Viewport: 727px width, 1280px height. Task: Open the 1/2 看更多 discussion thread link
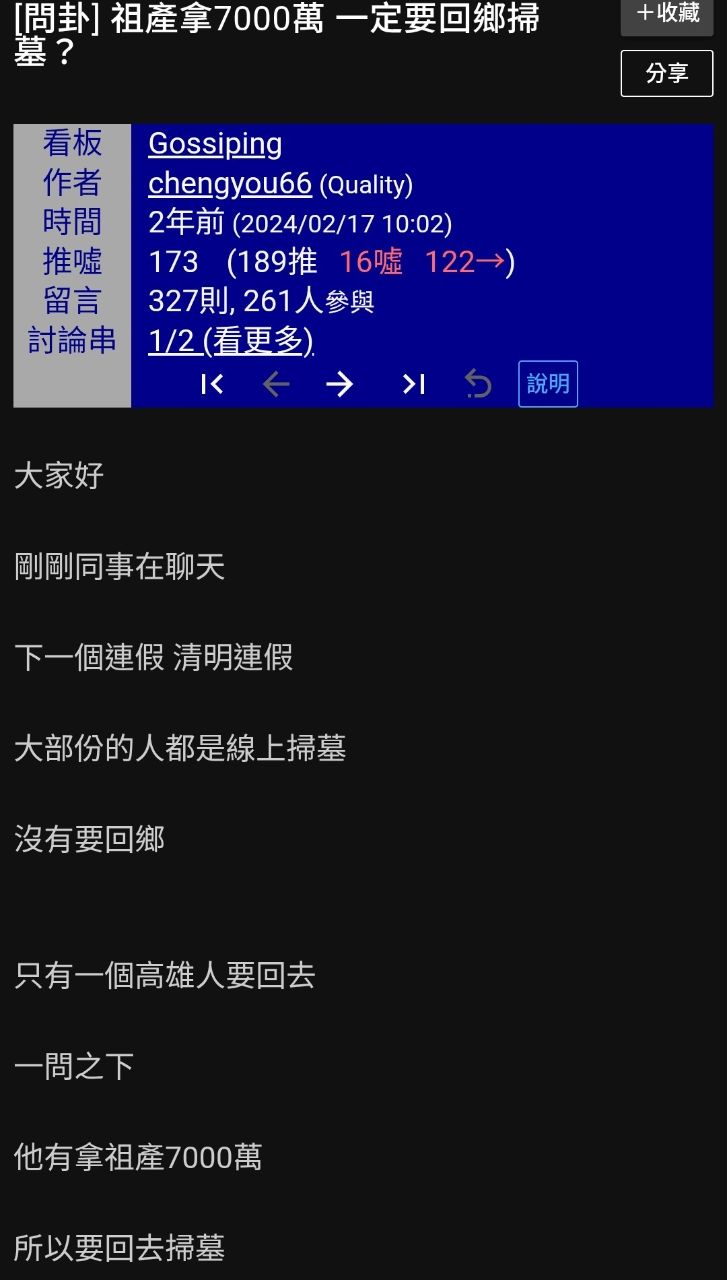[x=230, y=342]
